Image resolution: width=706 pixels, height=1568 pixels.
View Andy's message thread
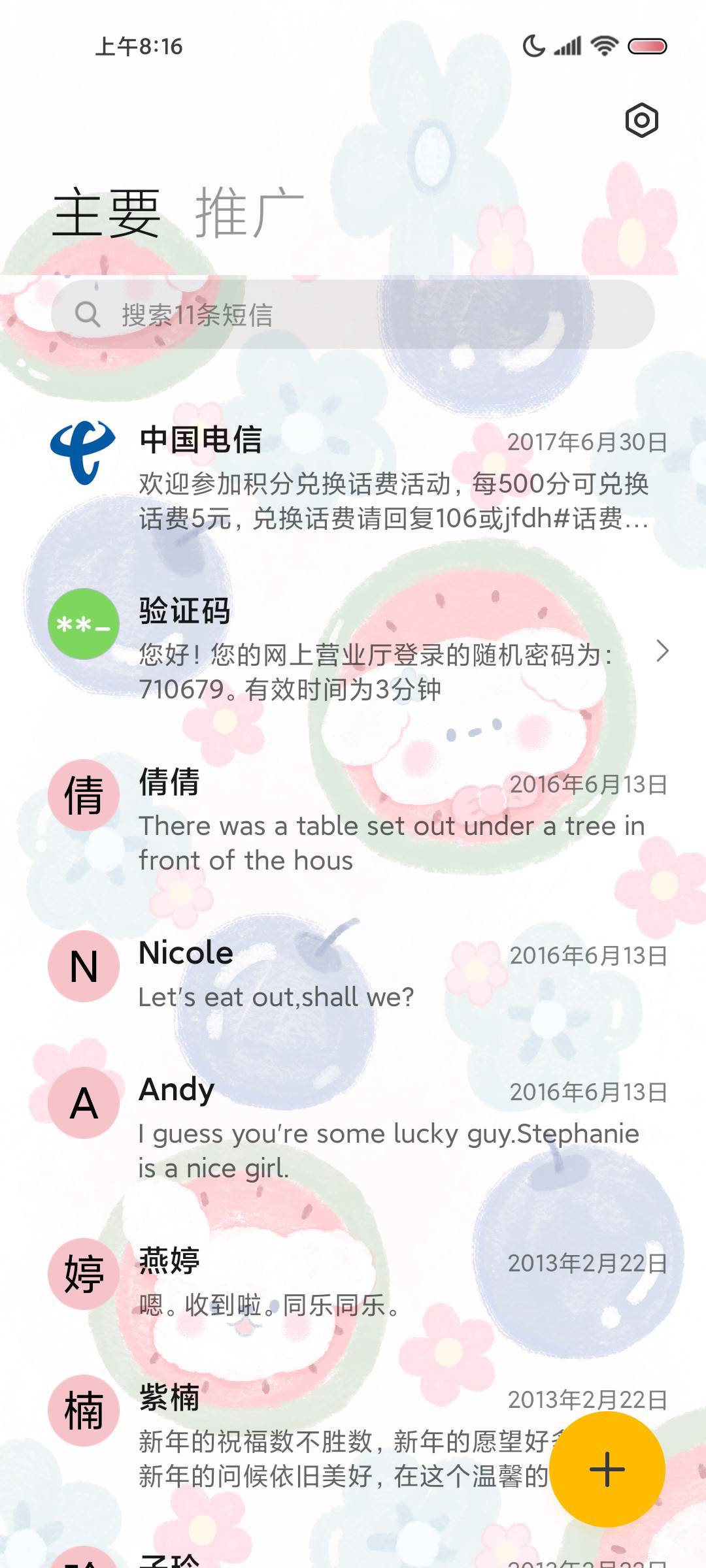(353, 1128)
